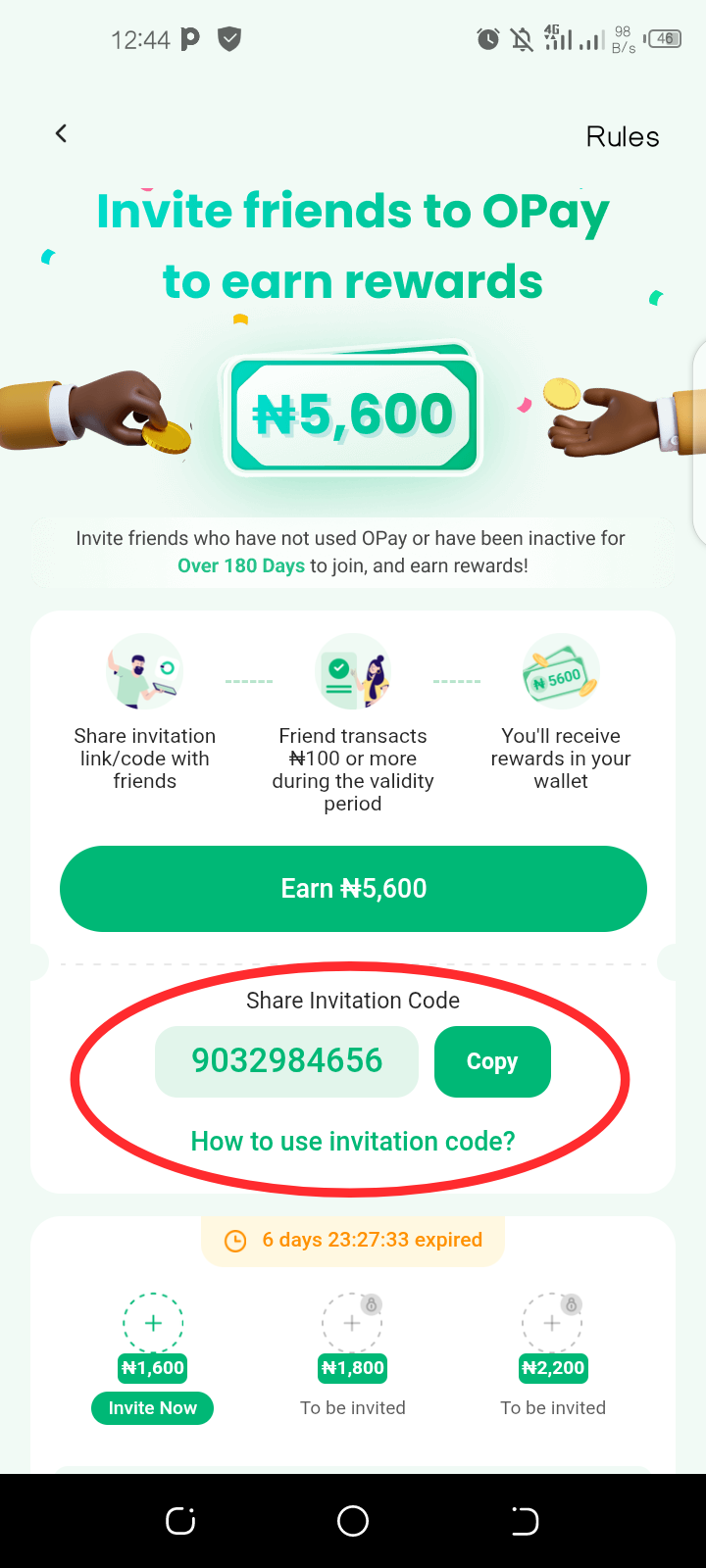Open How to use invitation code
The image size is (706, 1568).
pos(353,1142)
